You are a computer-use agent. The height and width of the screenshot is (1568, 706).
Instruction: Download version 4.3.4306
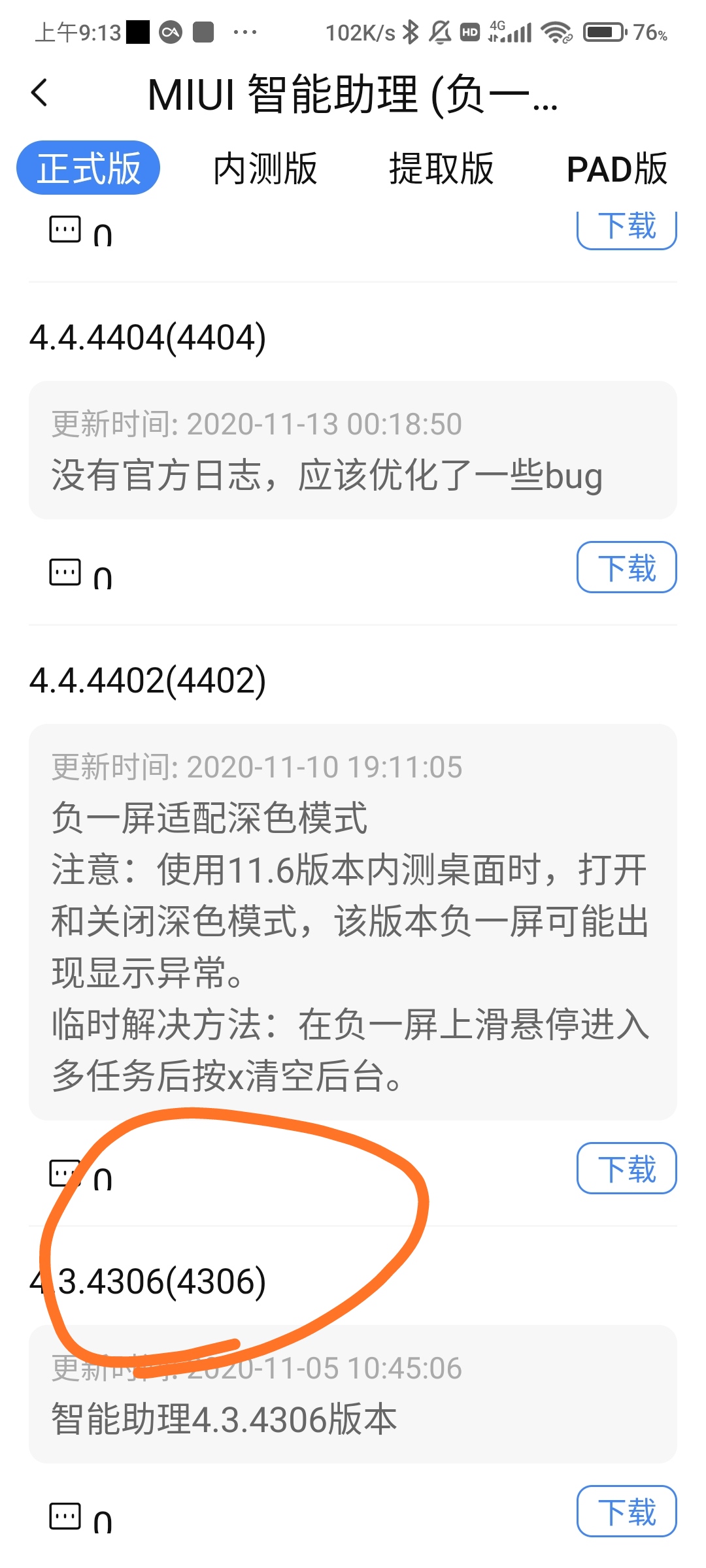coord(626,1511)
